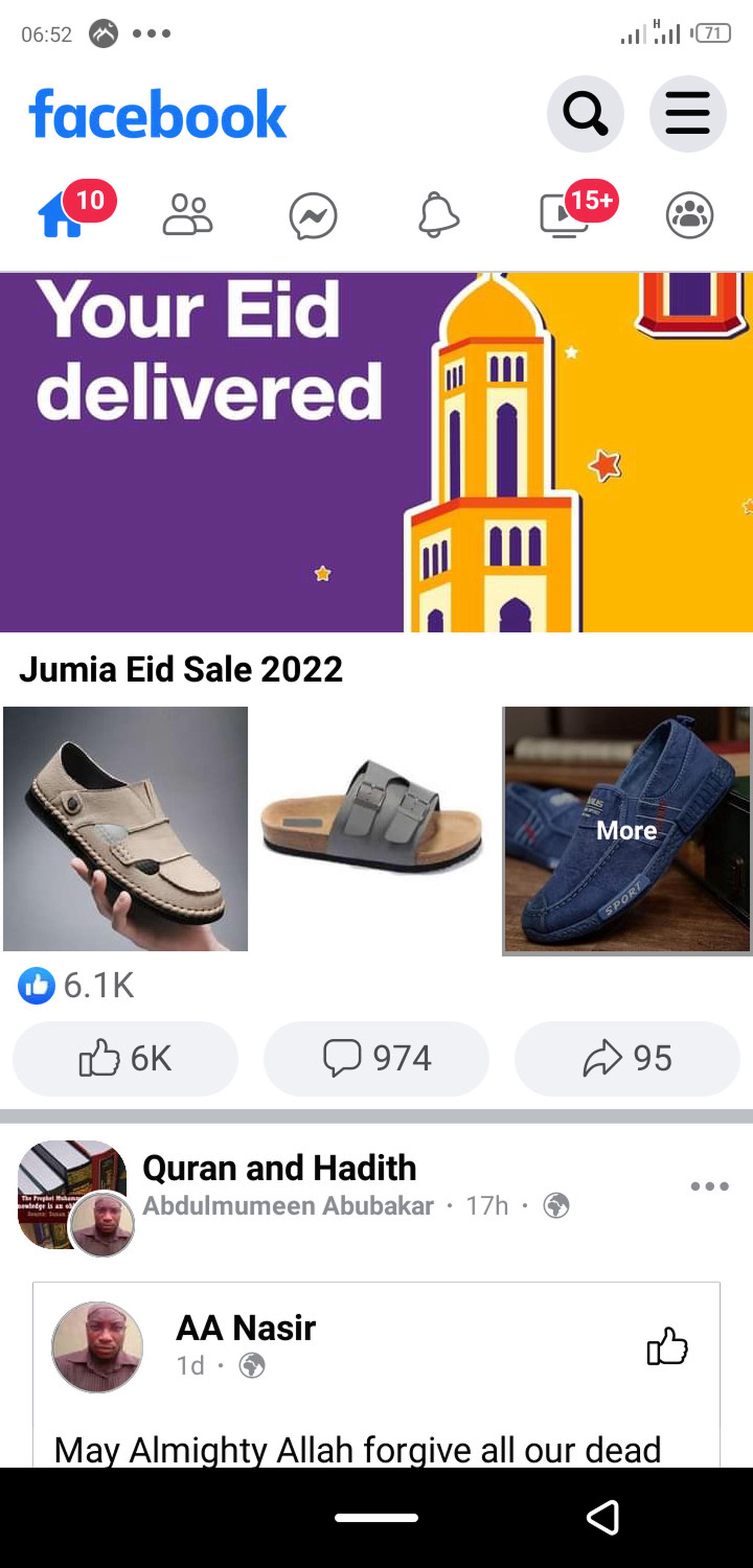Open the Groups tab

coord(689,216)
